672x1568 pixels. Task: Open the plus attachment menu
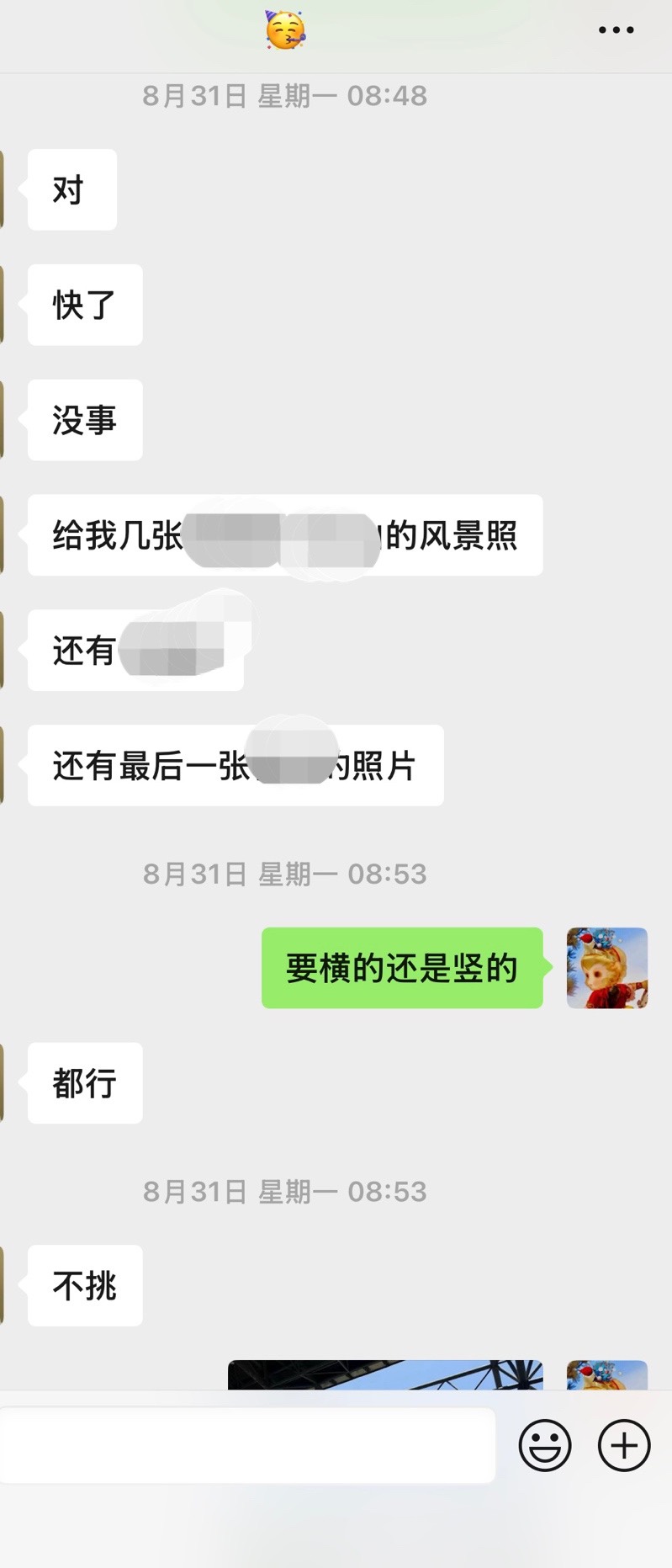point(624,1446)
